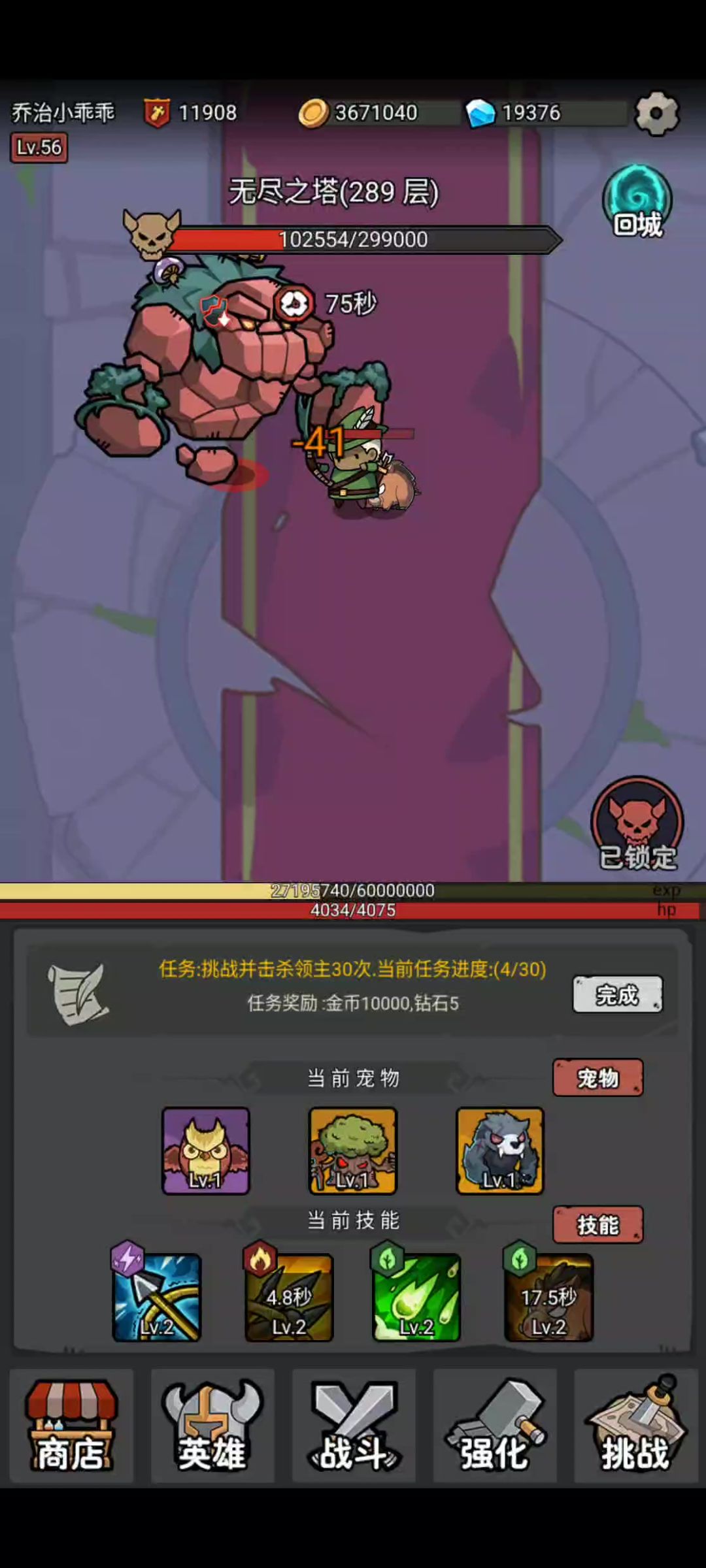Claim the quest with 完成 button
Viewport: 706px width, 1568px height.
[618, 994]
